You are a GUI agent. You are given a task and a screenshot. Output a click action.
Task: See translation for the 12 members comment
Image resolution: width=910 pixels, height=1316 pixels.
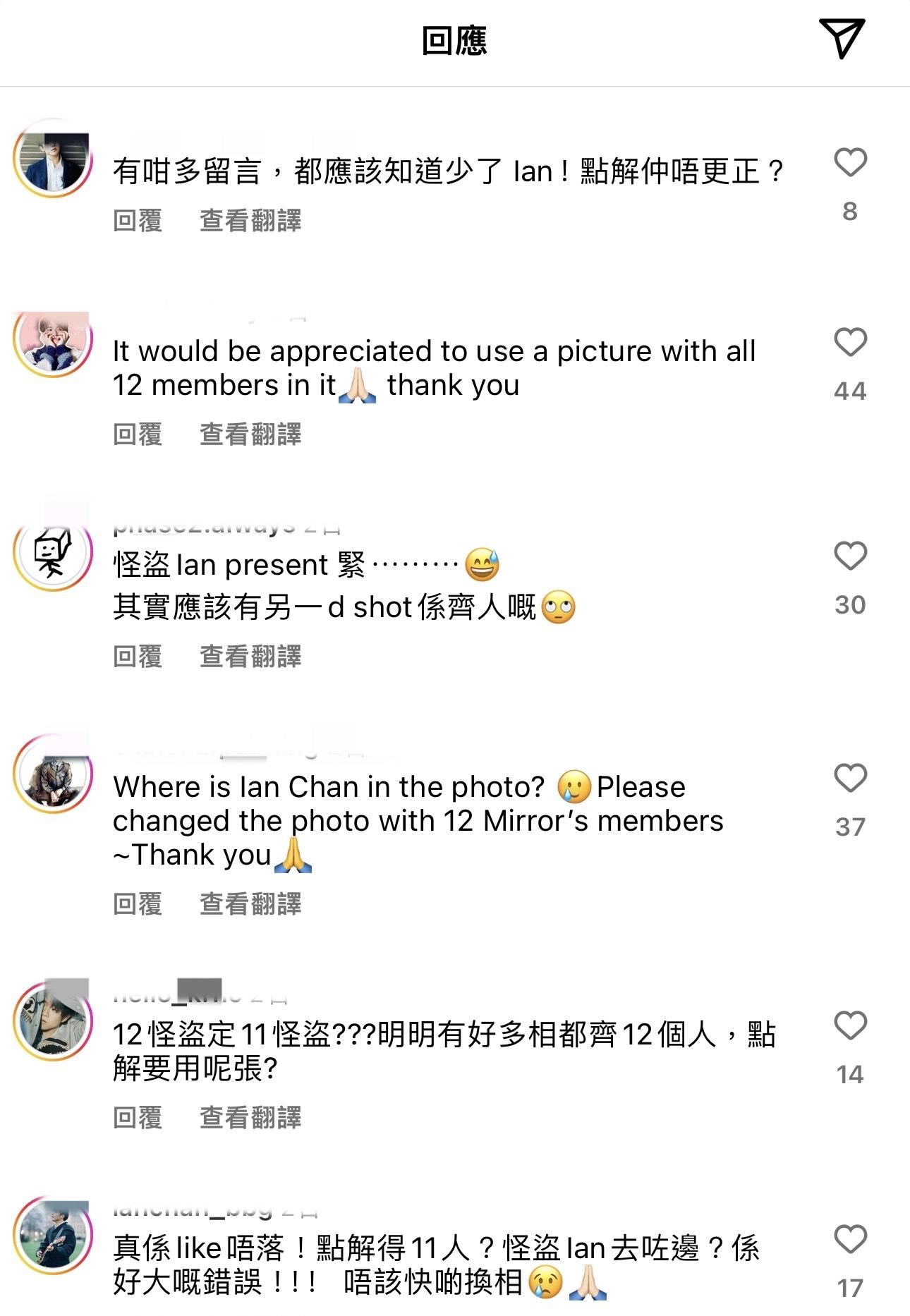(x=250, y=434)
